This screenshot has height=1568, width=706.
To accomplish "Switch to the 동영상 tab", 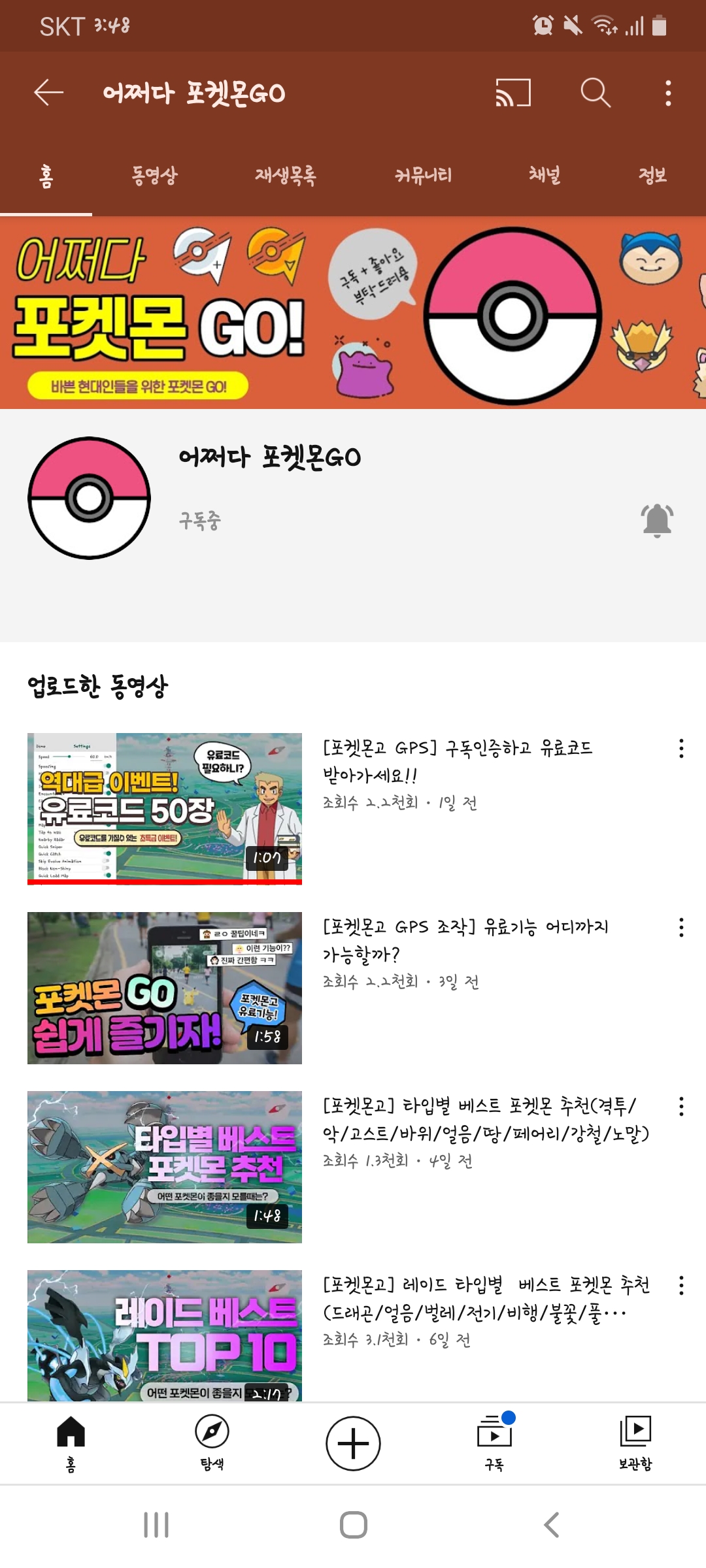I will click(x=154, y=175).
